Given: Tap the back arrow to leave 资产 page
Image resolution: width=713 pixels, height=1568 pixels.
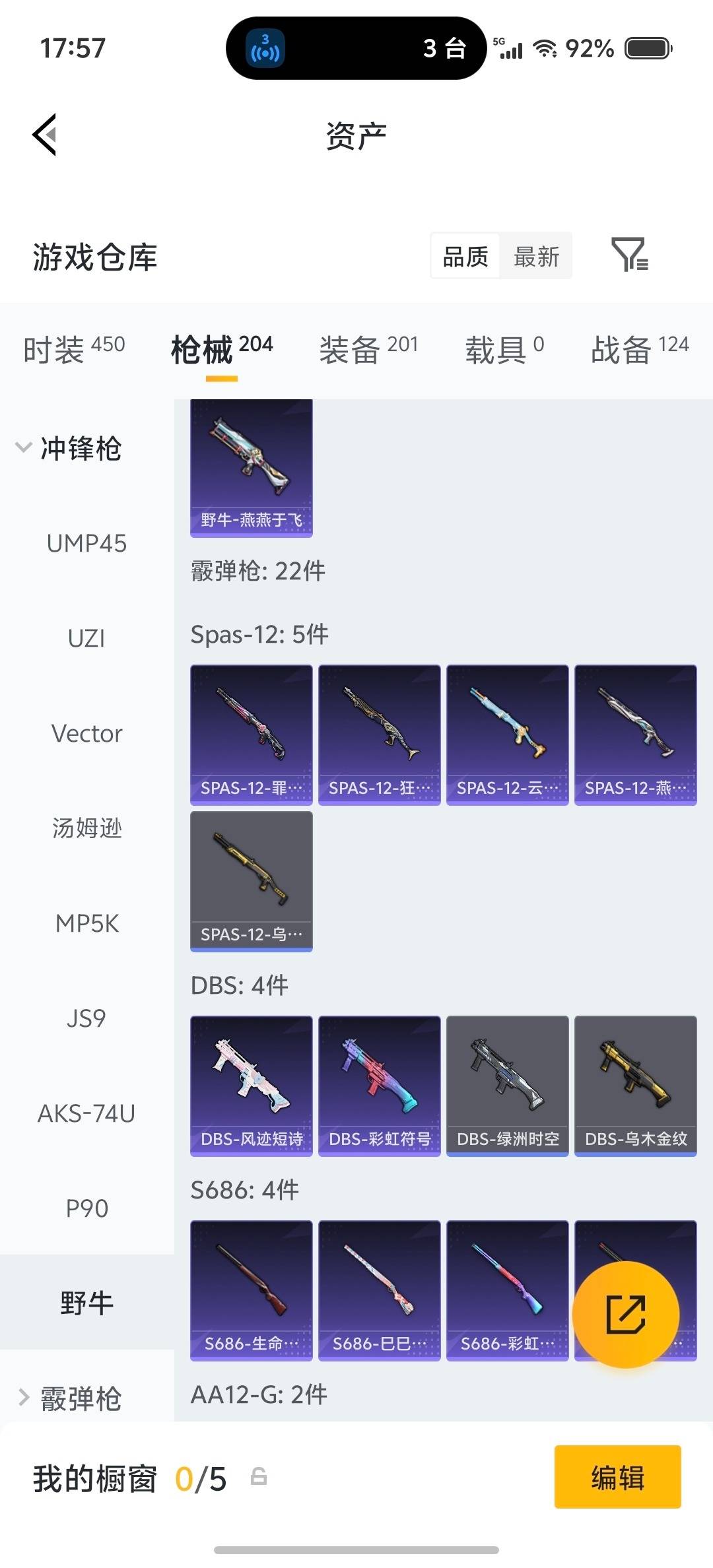Looking at the screenshot, I should pos(44,134).
